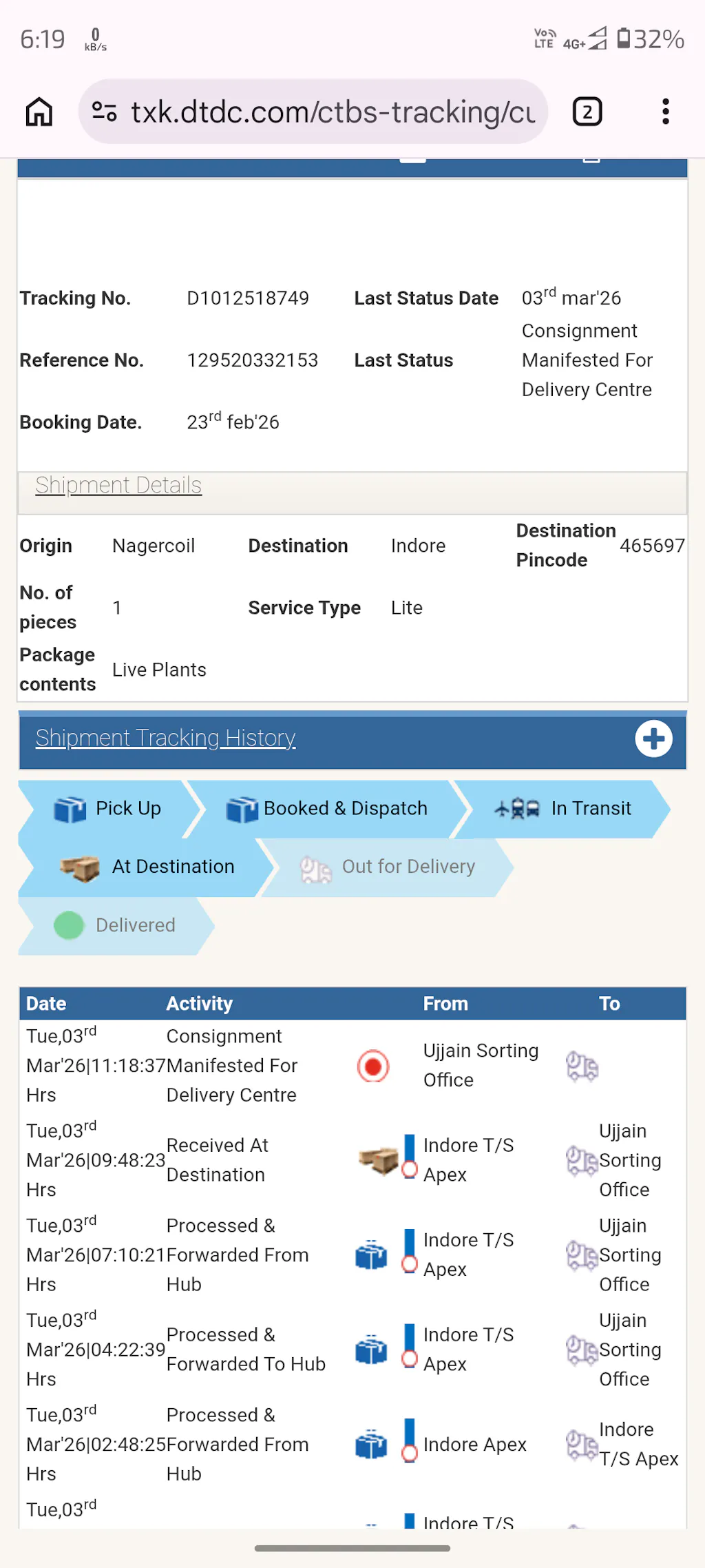Viewport: 705px width, 1568px height.
Task: Open the browser overflow menu
Action: (x=665, y=112)
